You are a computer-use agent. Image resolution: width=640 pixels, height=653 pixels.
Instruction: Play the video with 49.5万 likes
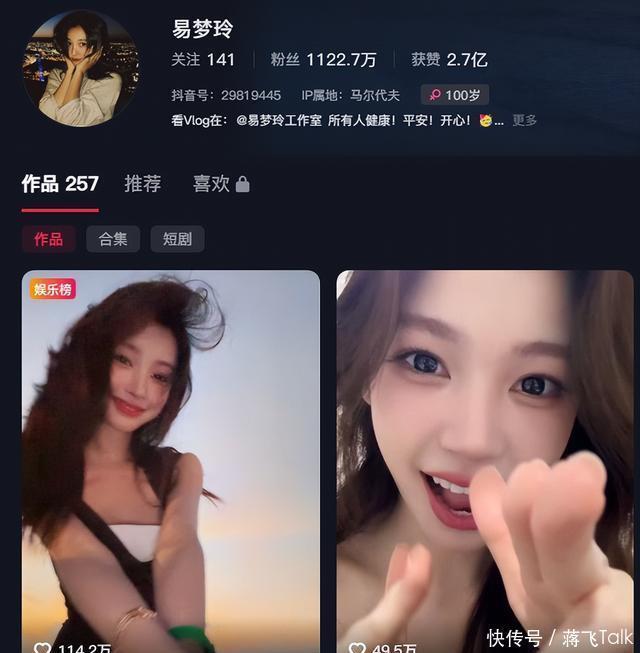coord(484,460)
